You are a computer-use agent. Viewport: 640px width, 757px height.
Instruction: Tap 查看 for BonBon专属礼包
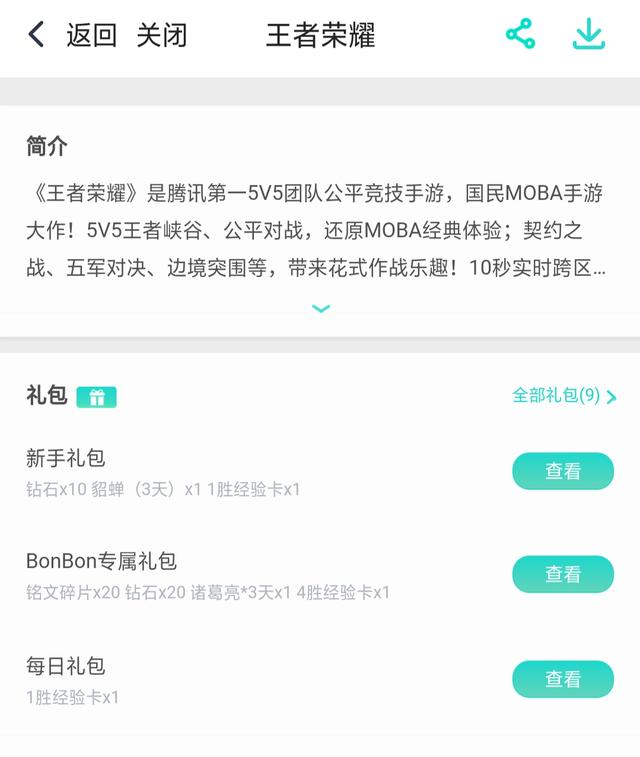pos(562,574)
